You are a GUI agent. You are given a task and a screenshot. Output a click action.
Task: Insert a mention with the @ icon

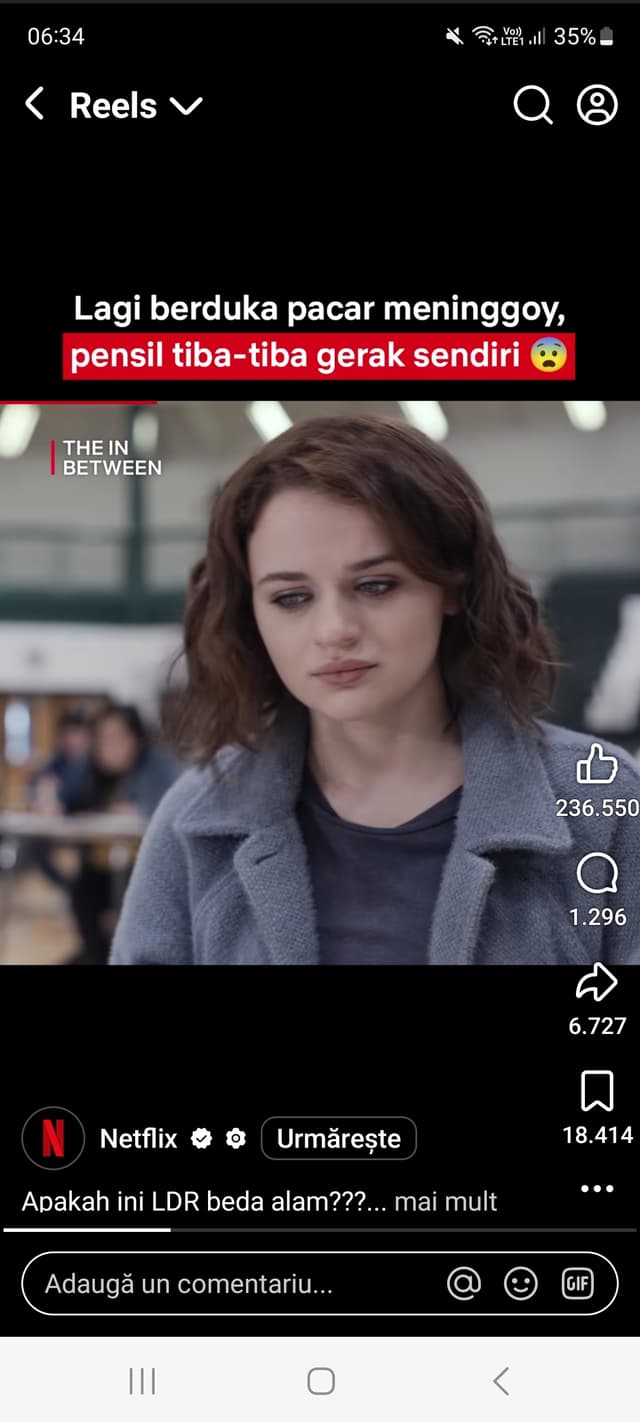464,1283
